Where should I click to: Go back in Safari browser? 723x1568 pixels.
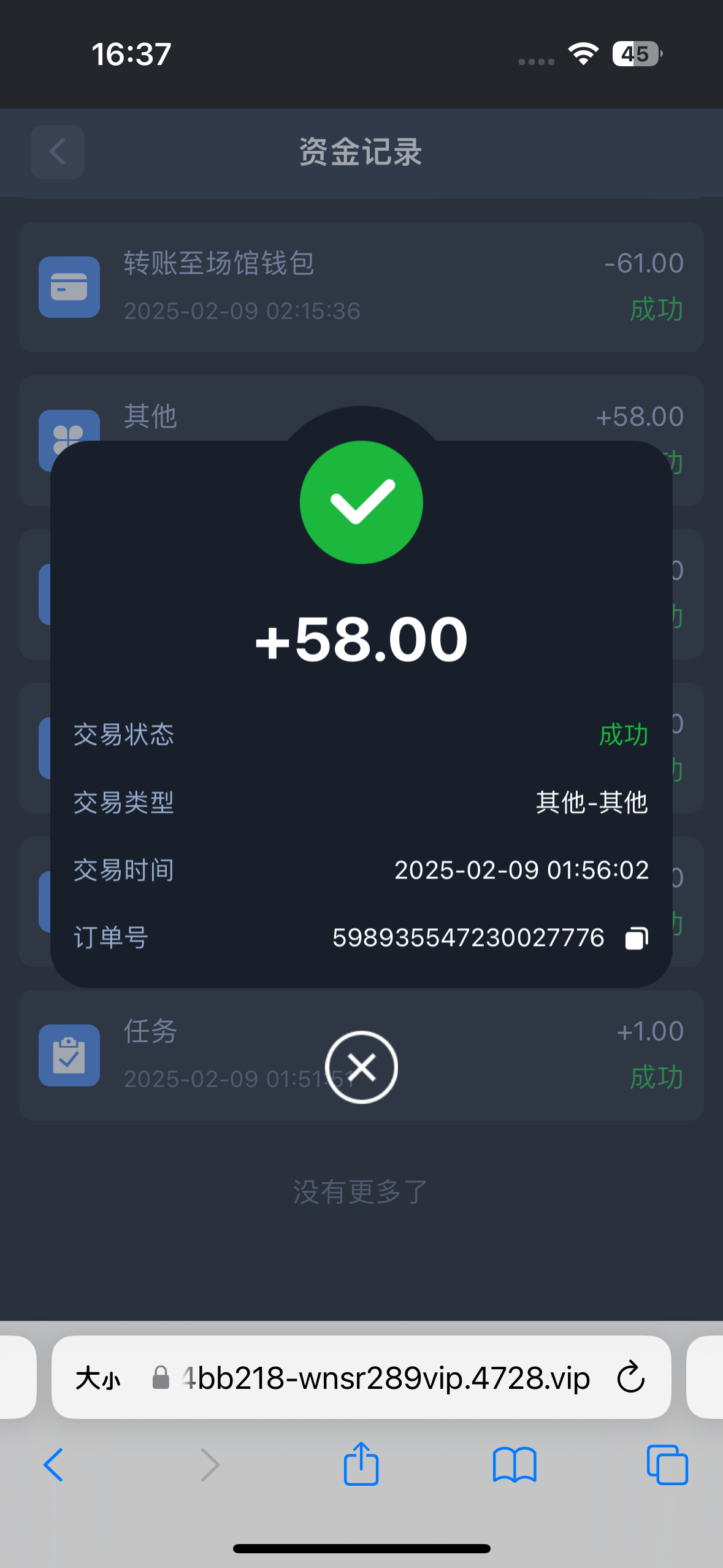coord(54,1465)
